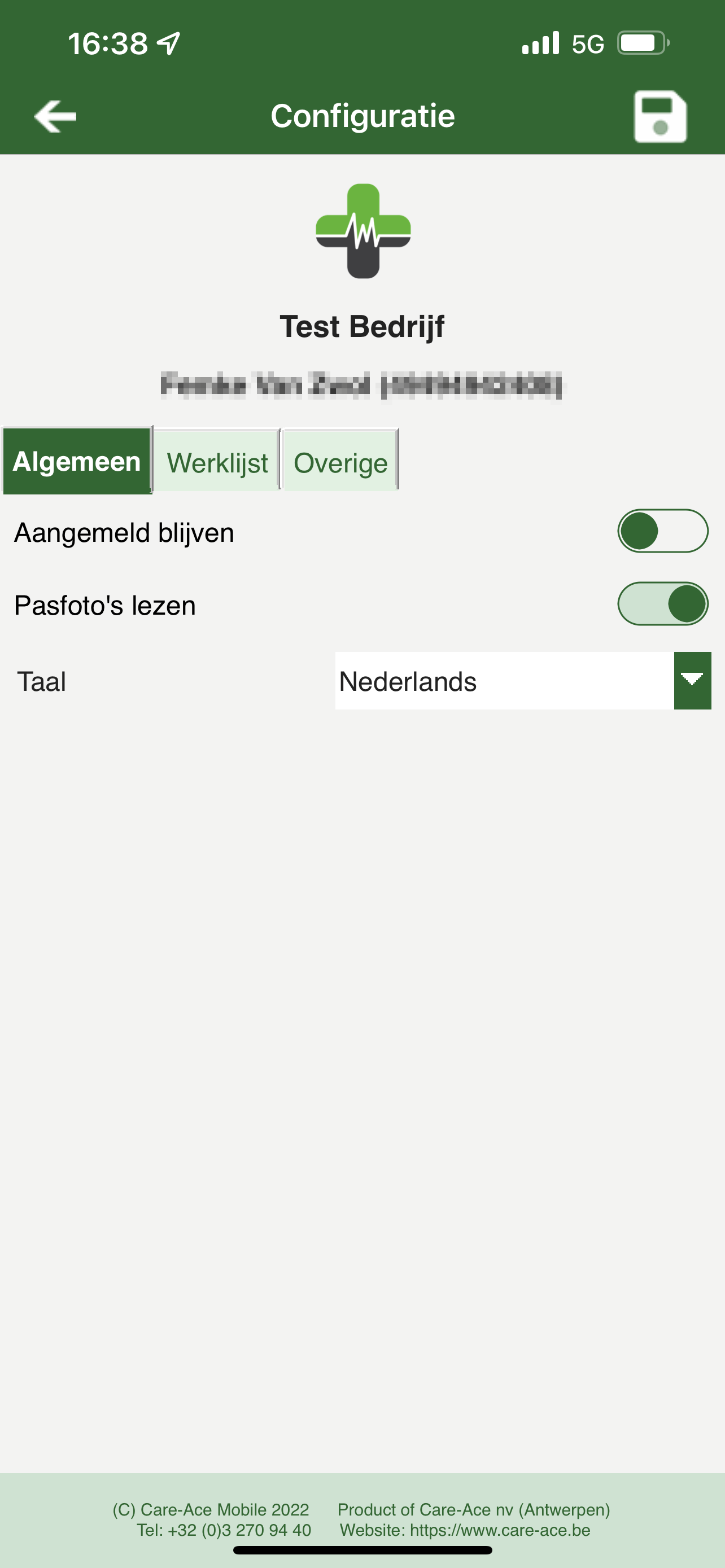Enable Aangemeld blijven switch
725x1568 pixels.
pyautogui.click(x=662, y=531)
